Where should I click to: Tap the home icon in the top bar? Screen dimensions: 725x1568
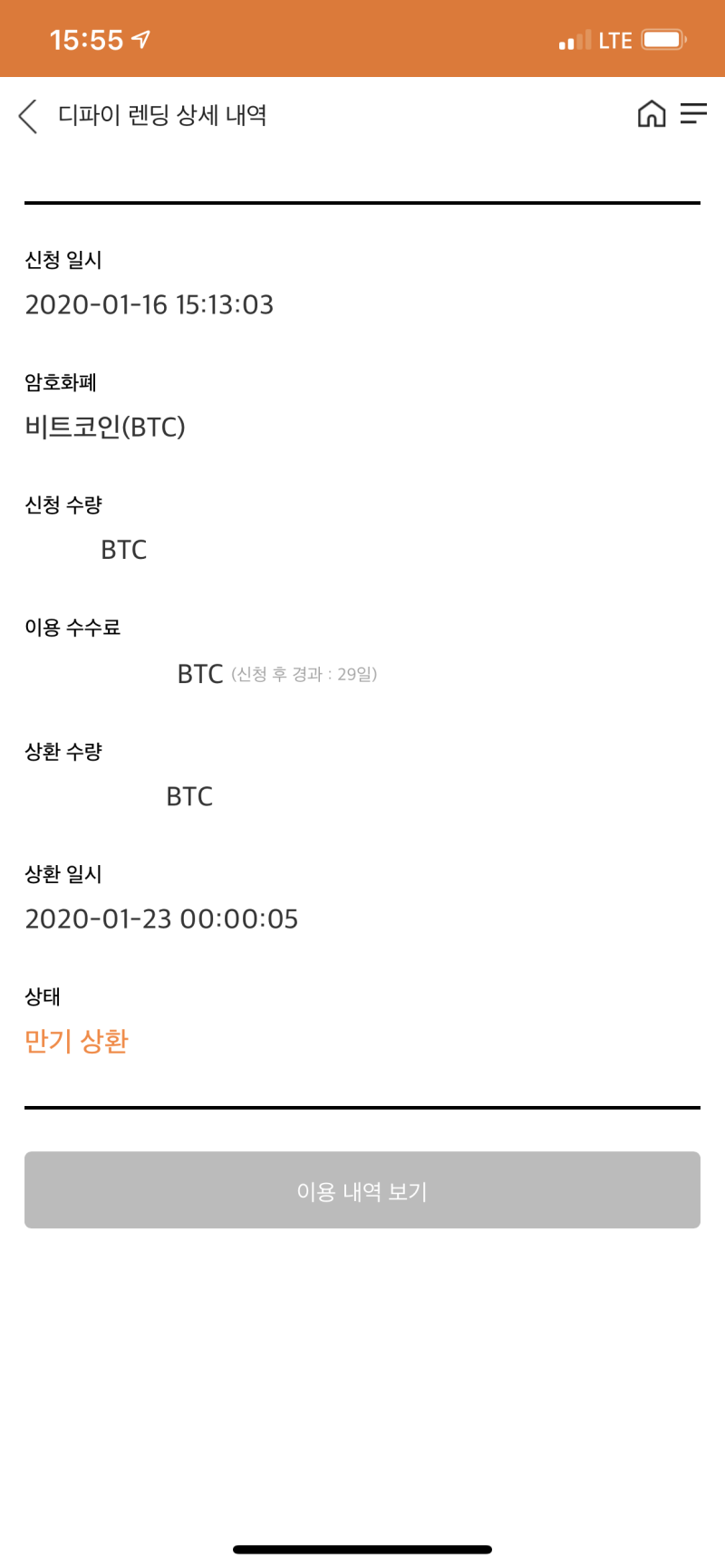pyautogui.click(x=651, y=116)
